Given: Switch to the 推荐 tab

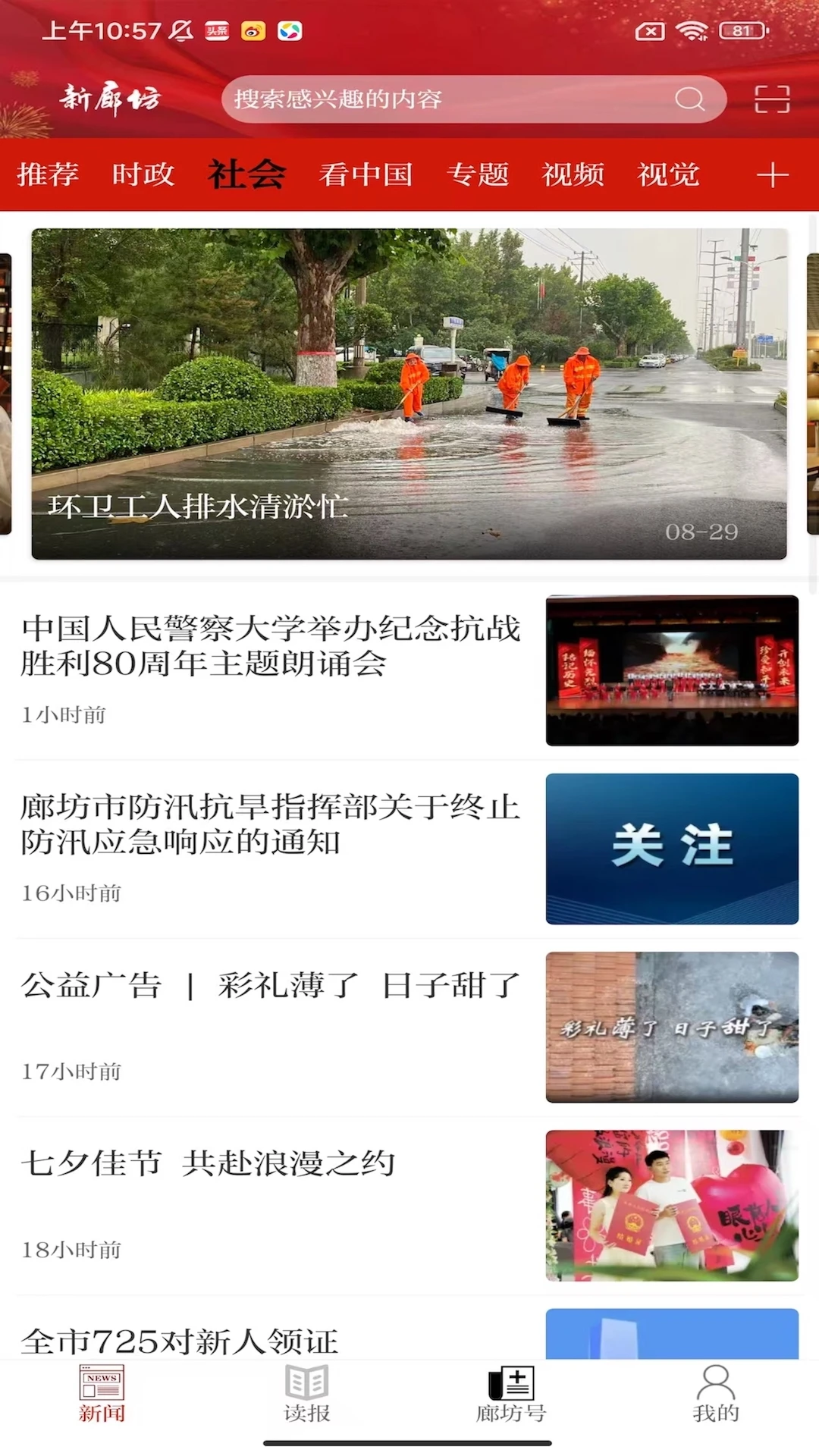Looking at the screenshot, I should click(48, 175).
